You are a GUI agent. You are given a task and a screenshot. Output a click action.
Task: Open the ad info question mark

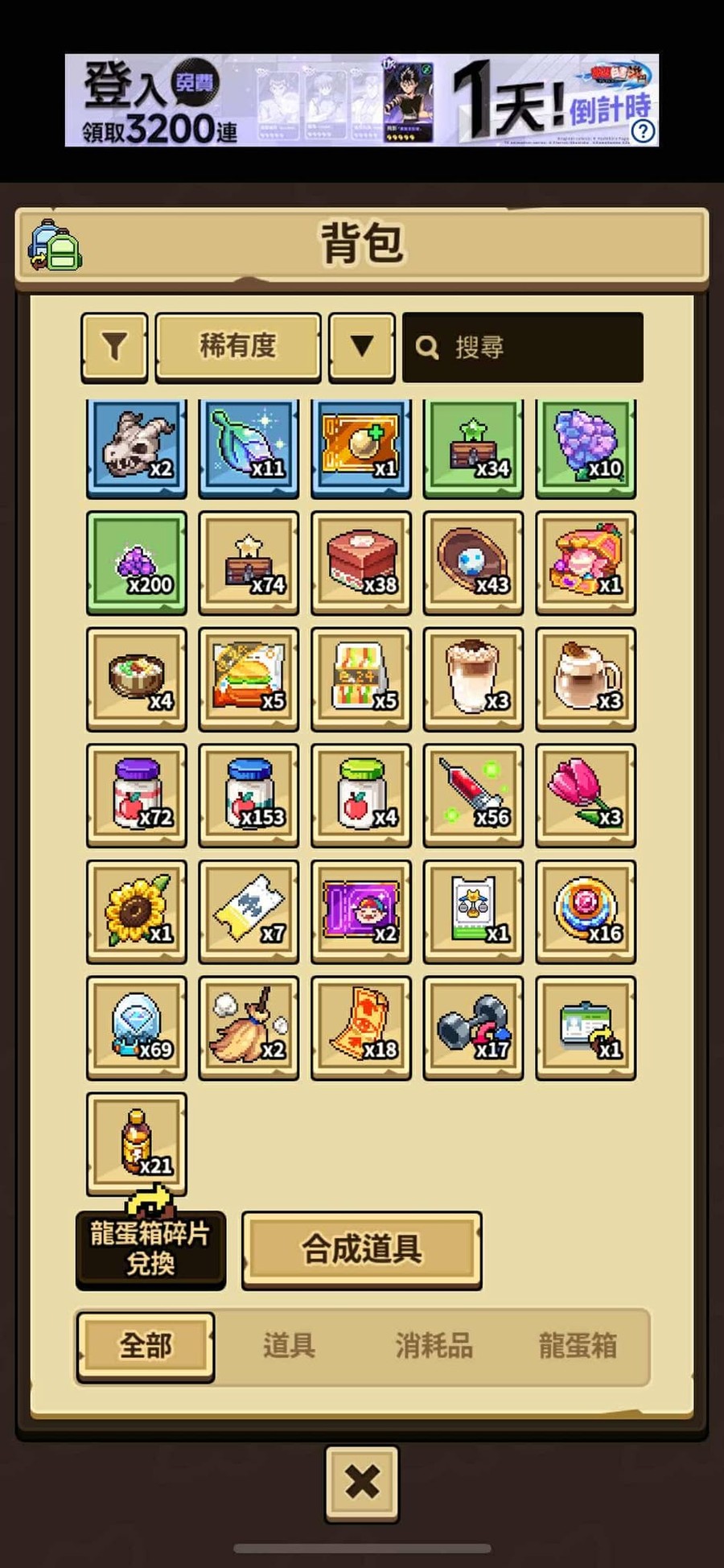(x=643, y=131)
